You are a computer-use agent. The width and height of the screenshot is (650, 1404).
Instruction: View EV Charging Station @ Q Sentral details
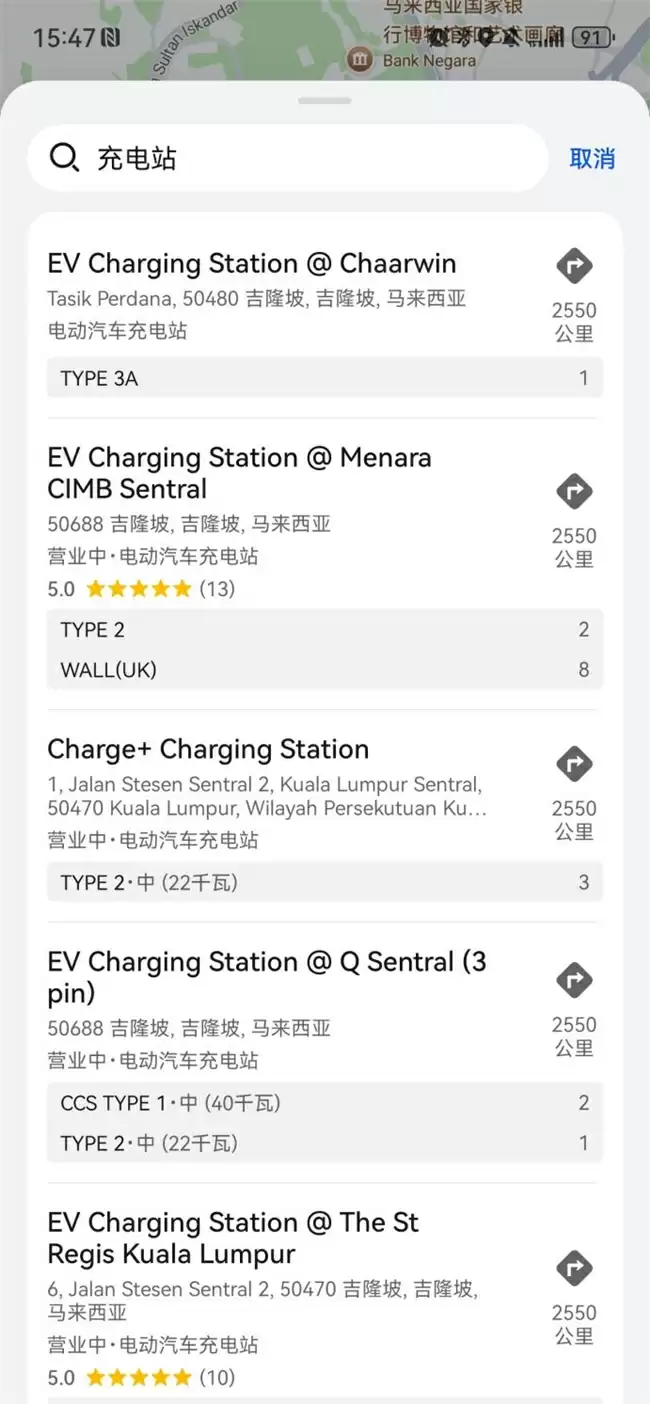tap(267, 977)
